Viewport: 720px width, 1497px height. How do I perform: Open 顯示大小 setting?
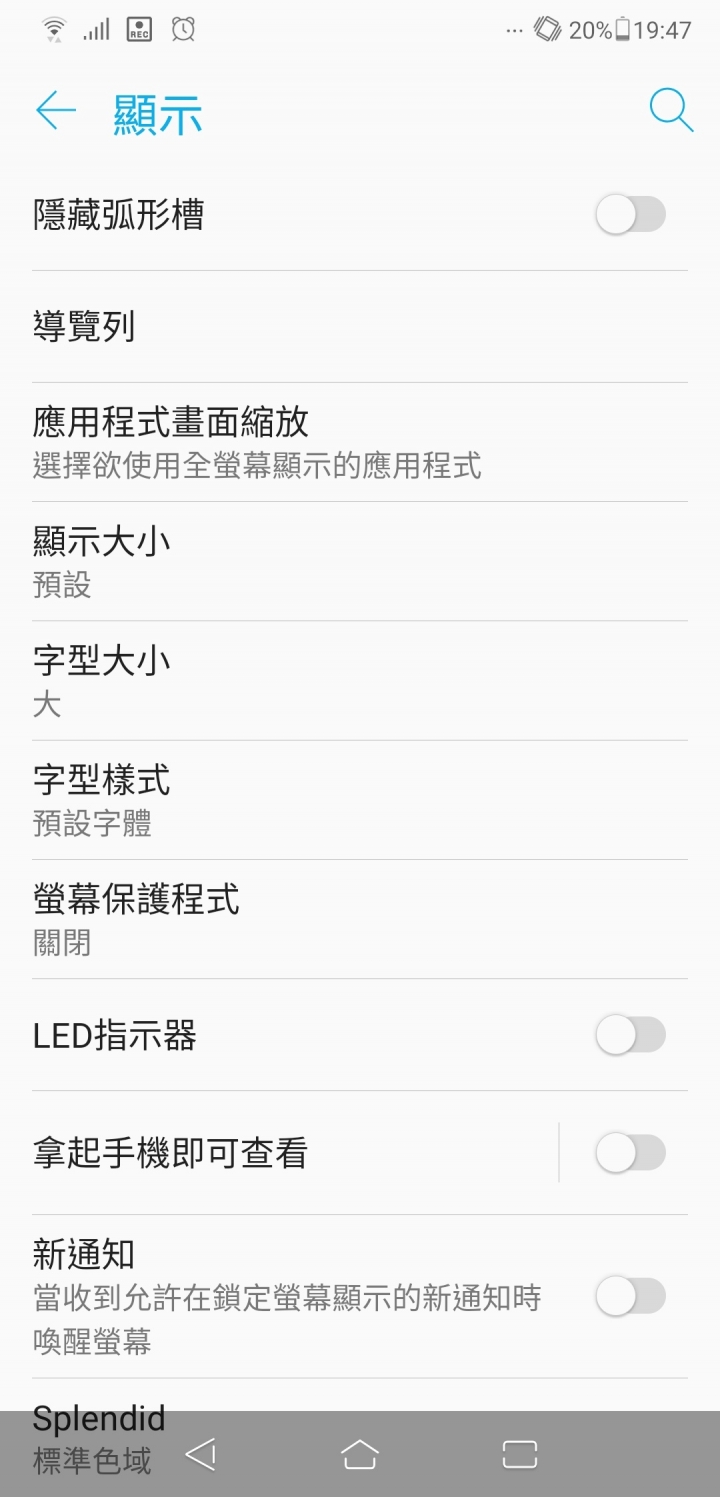point(360,561)
